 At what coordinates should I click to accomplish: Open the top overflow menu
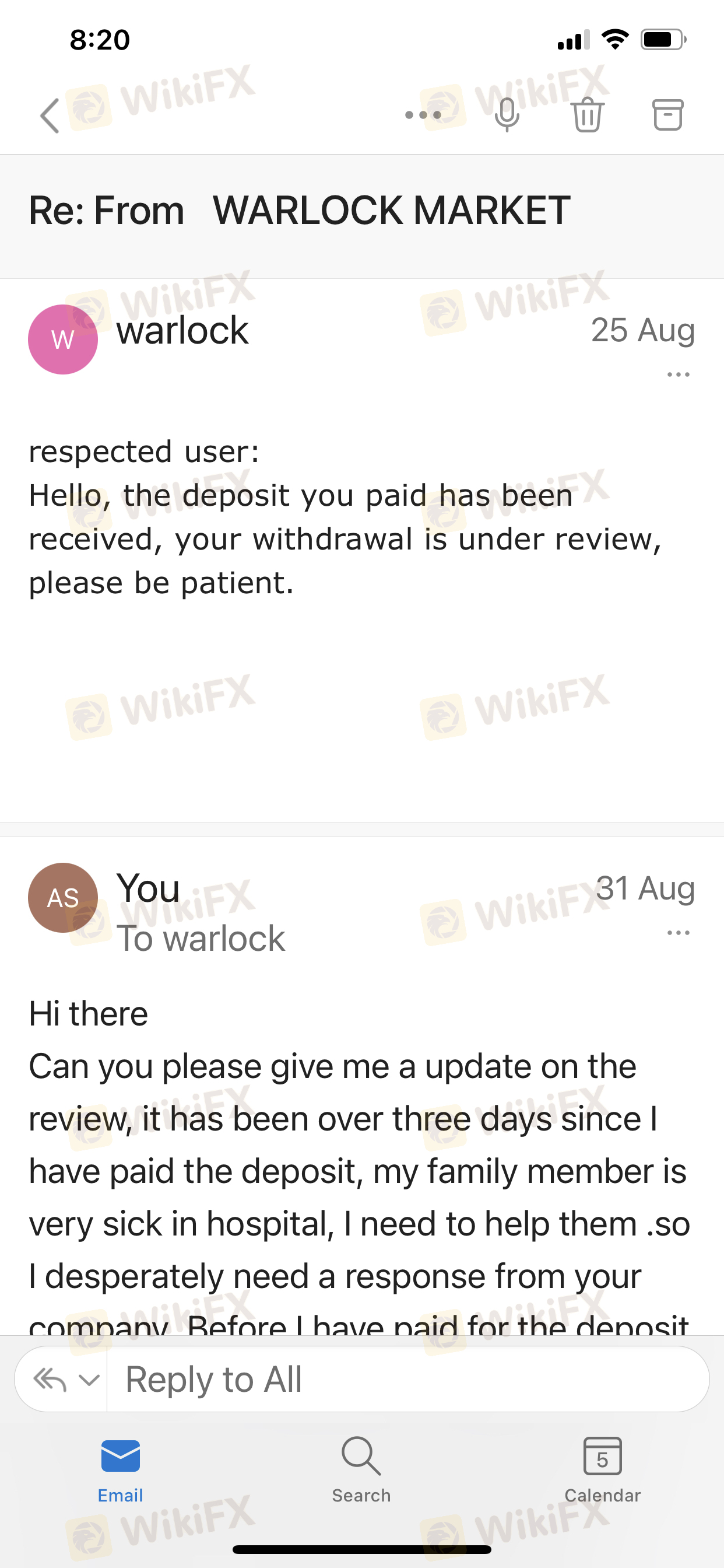point(423,114)
